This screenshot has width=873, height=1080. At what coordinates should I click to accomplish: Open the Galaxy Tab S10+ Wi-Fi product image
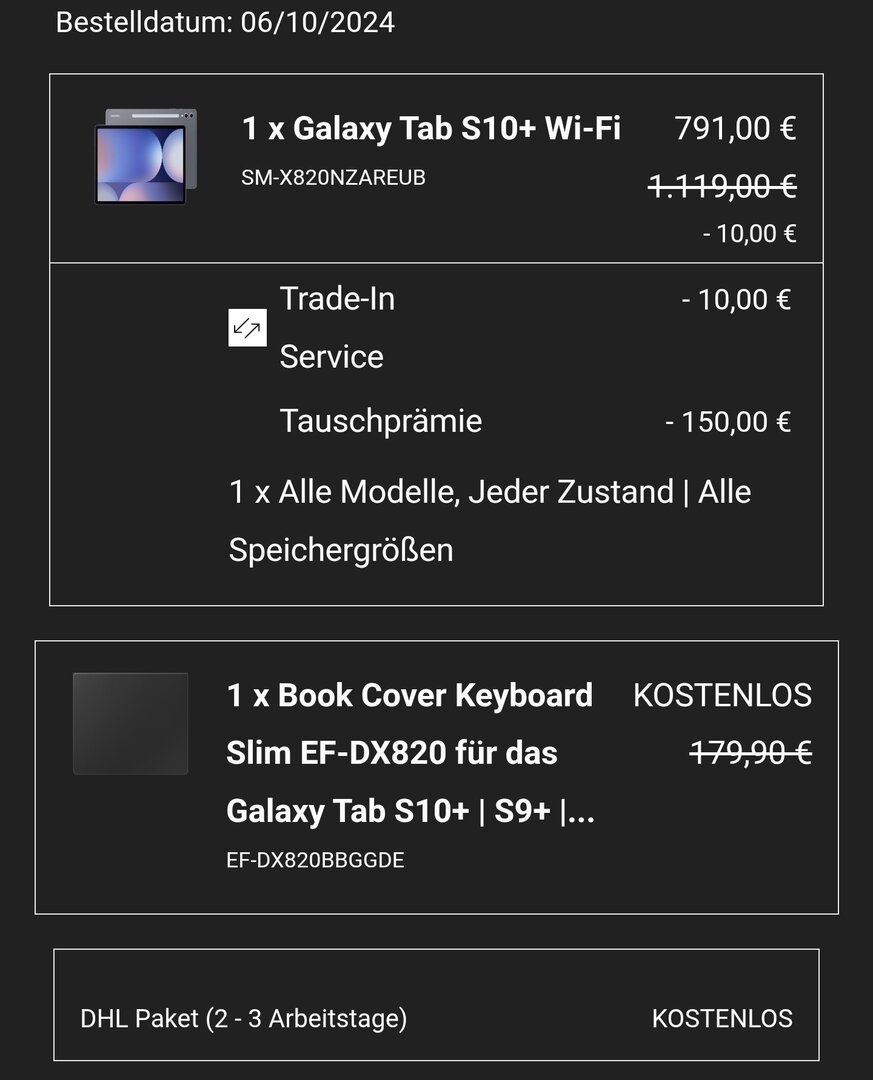click(x=145, y=157)
